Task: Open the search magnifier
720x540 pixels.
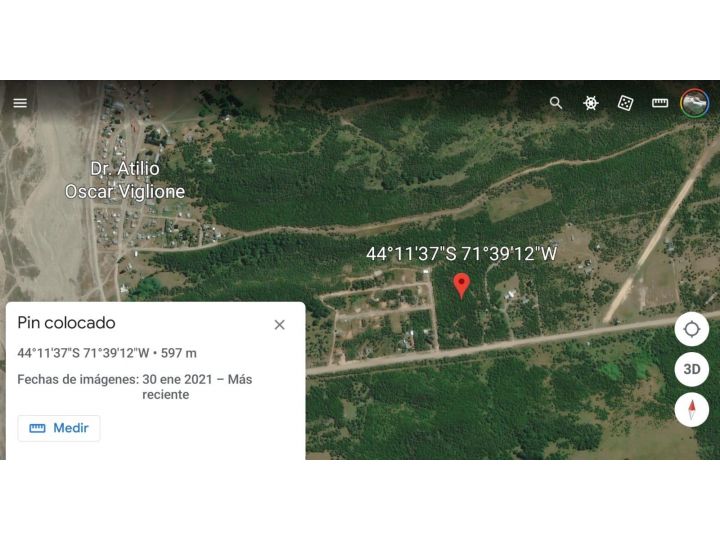Action: tap(556, 103)
